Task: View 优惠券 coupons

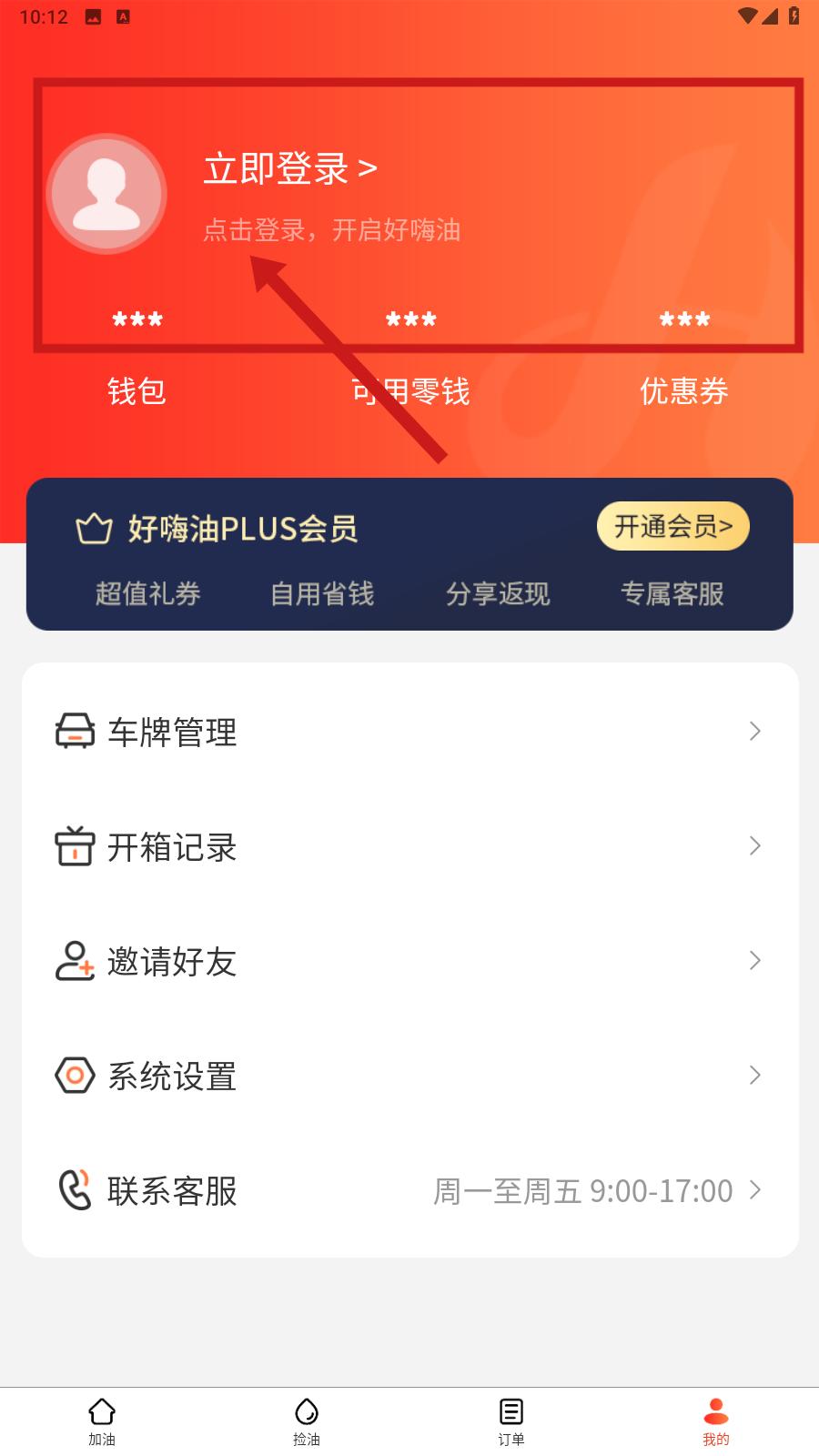Action: click(x=684, y=391)
